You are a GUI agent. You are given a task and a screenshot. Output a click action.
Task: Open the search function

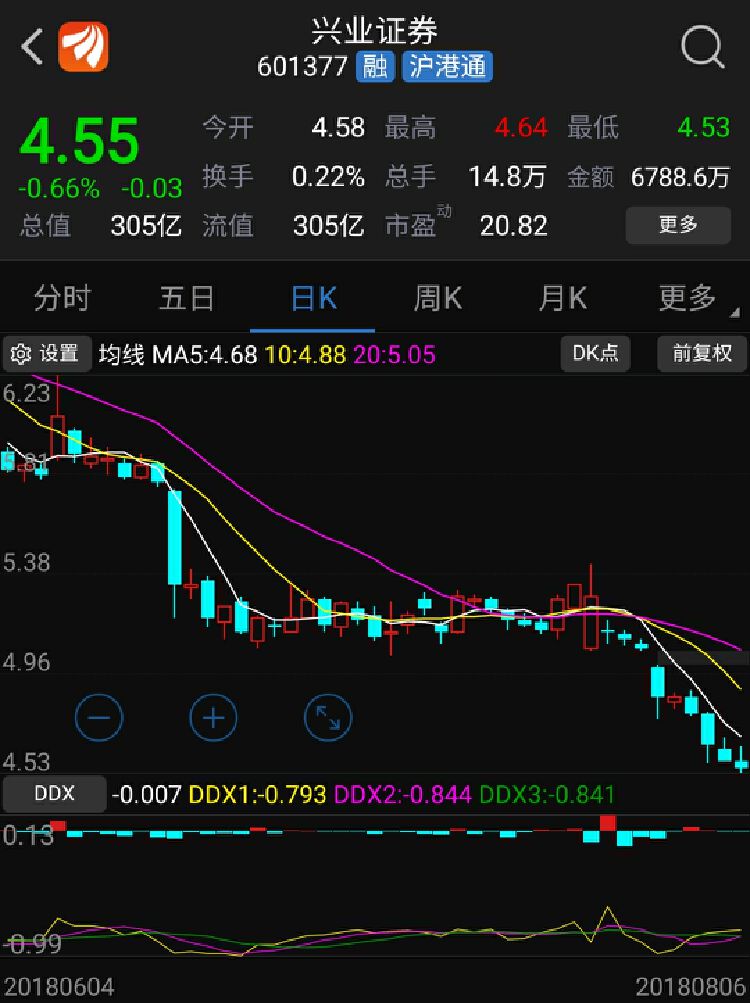coord(703,47)
